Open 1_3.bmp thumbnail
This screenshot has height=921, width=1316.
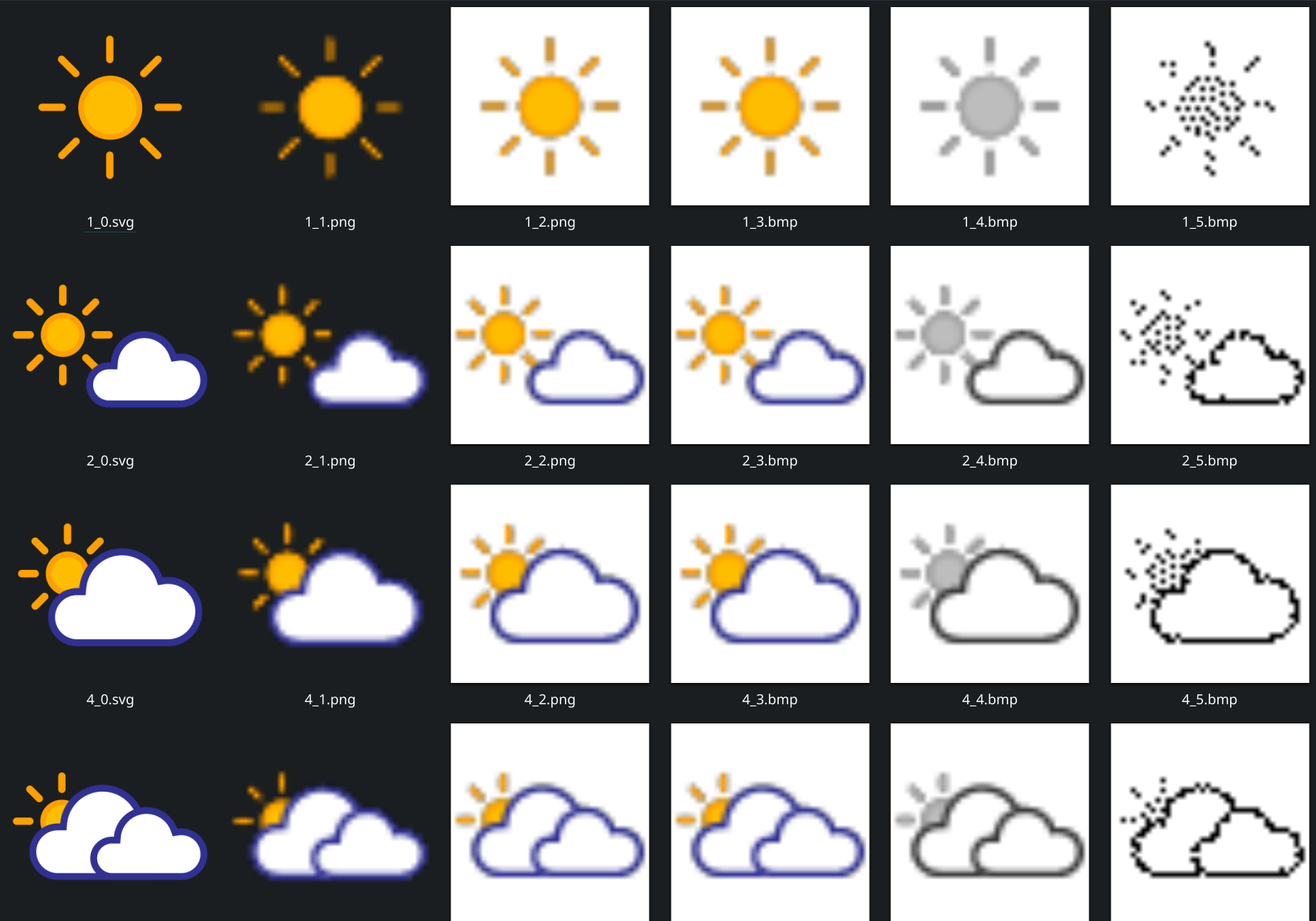[770, 107]
